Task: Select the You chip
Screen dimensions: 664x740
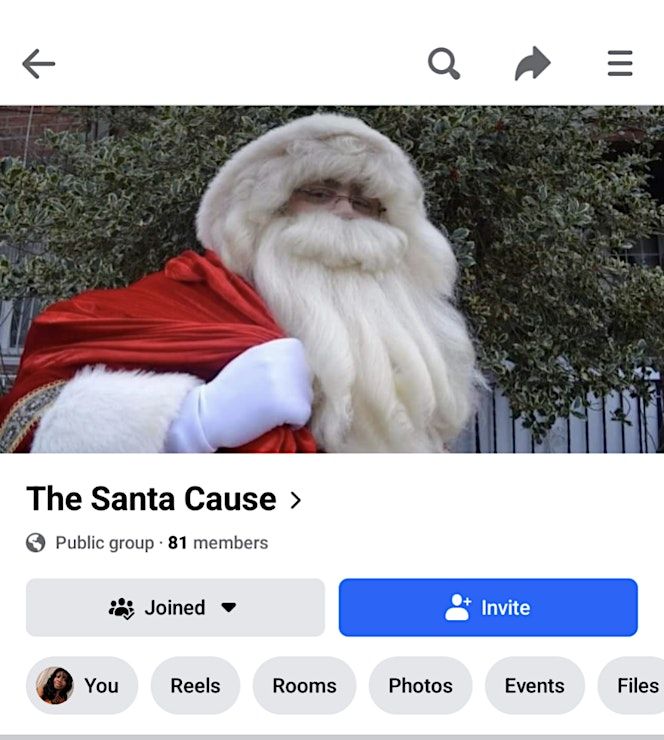Action: [x=81, y=685]
